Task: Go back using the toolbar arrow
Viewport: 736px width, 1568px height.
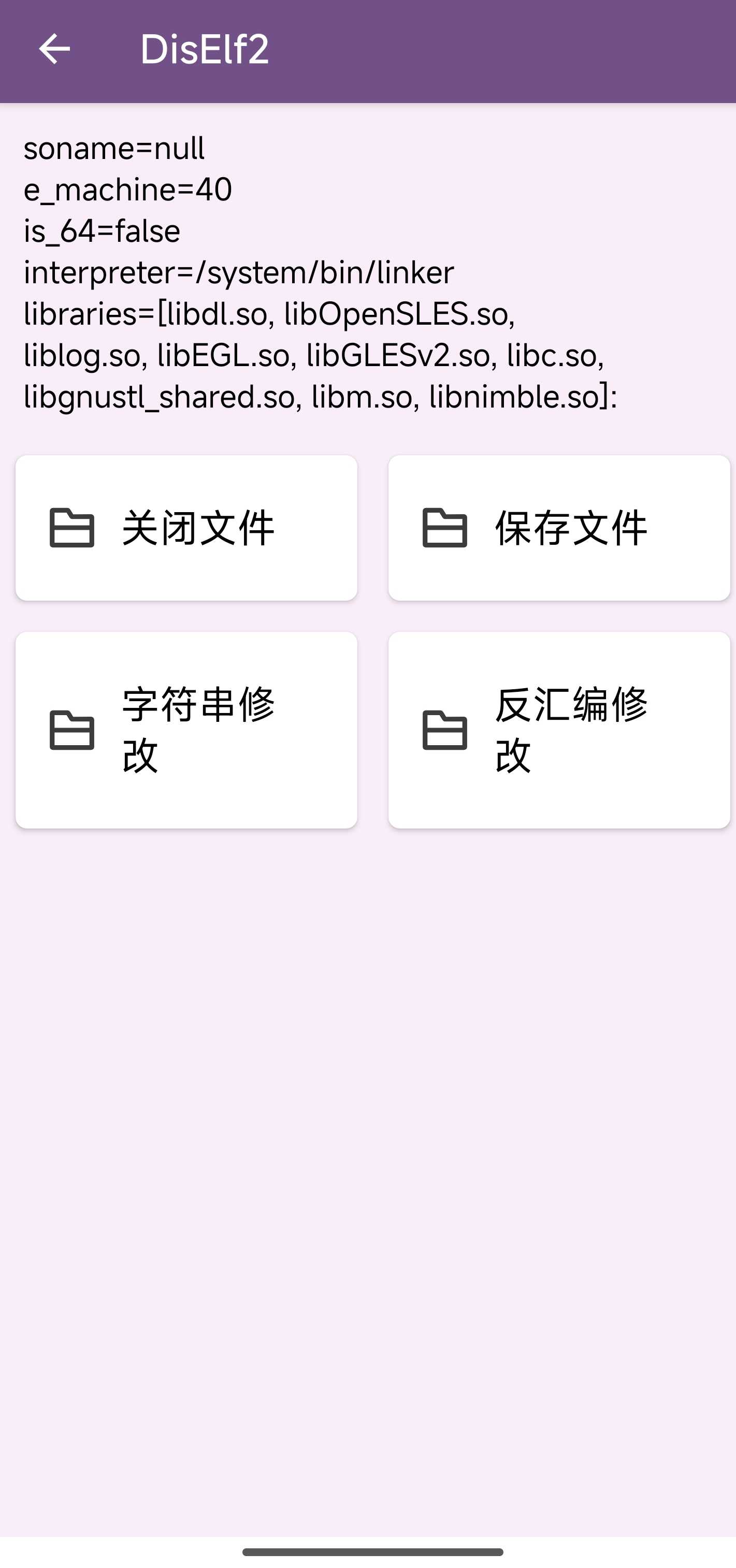Action: tap(54, 49)
